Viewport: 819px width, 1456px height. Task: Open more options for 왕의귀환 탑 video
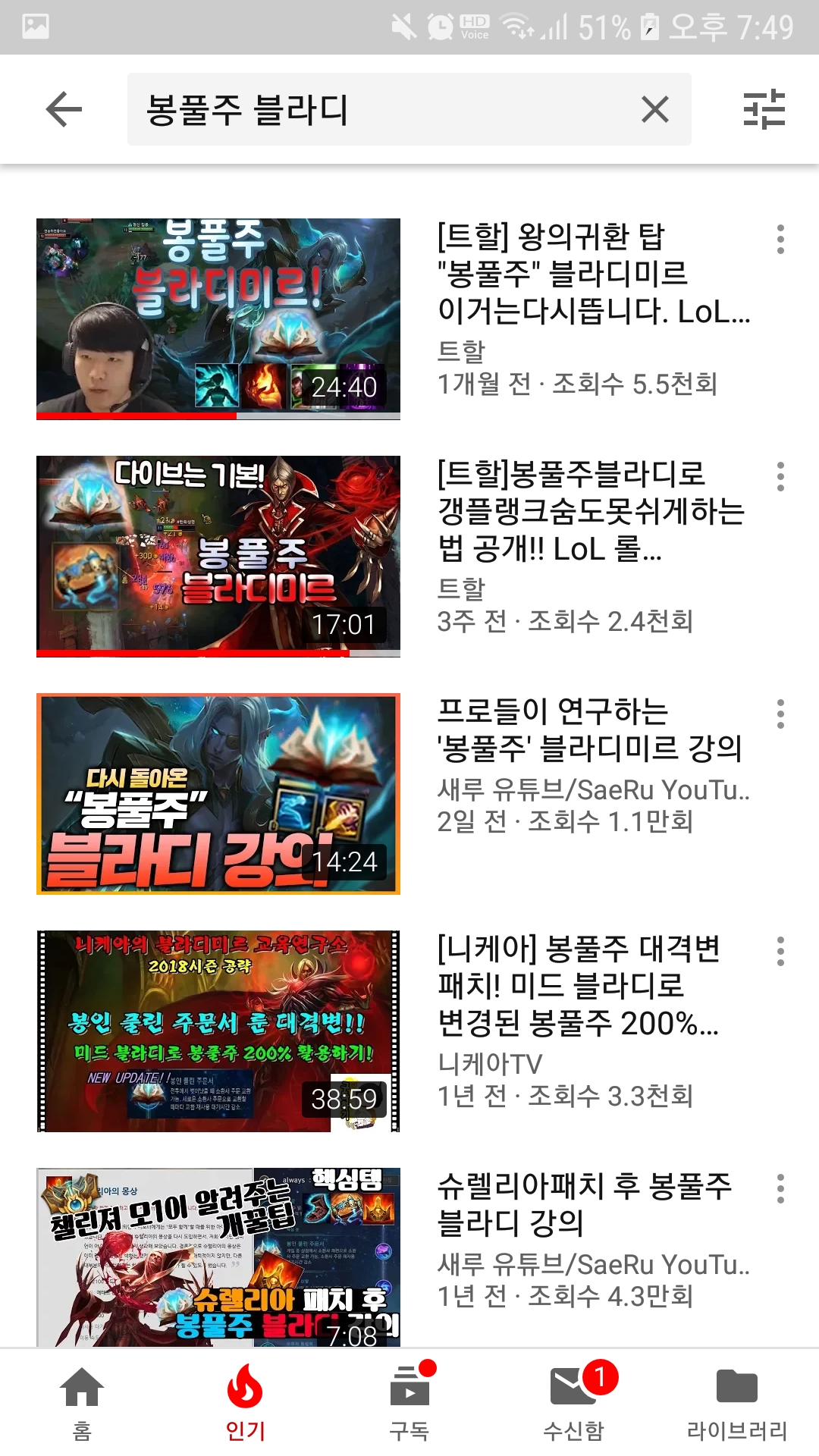pos(780,240)
